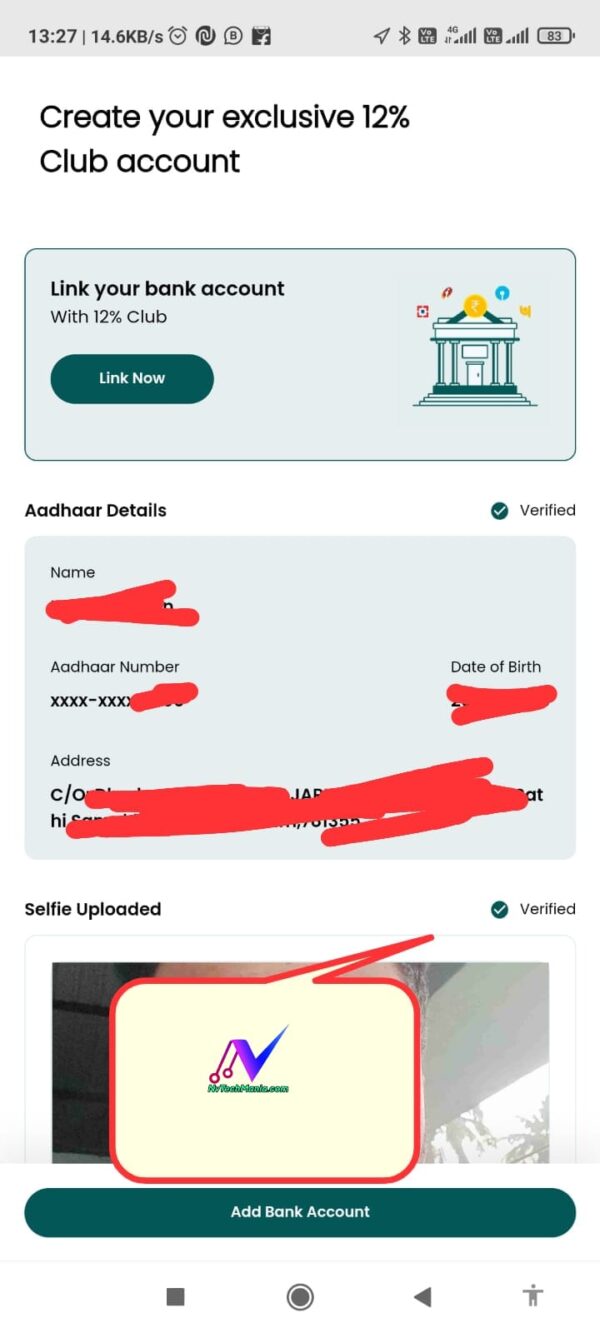
Task: Tap Add Bank Account button
Action: [300, 1211]
